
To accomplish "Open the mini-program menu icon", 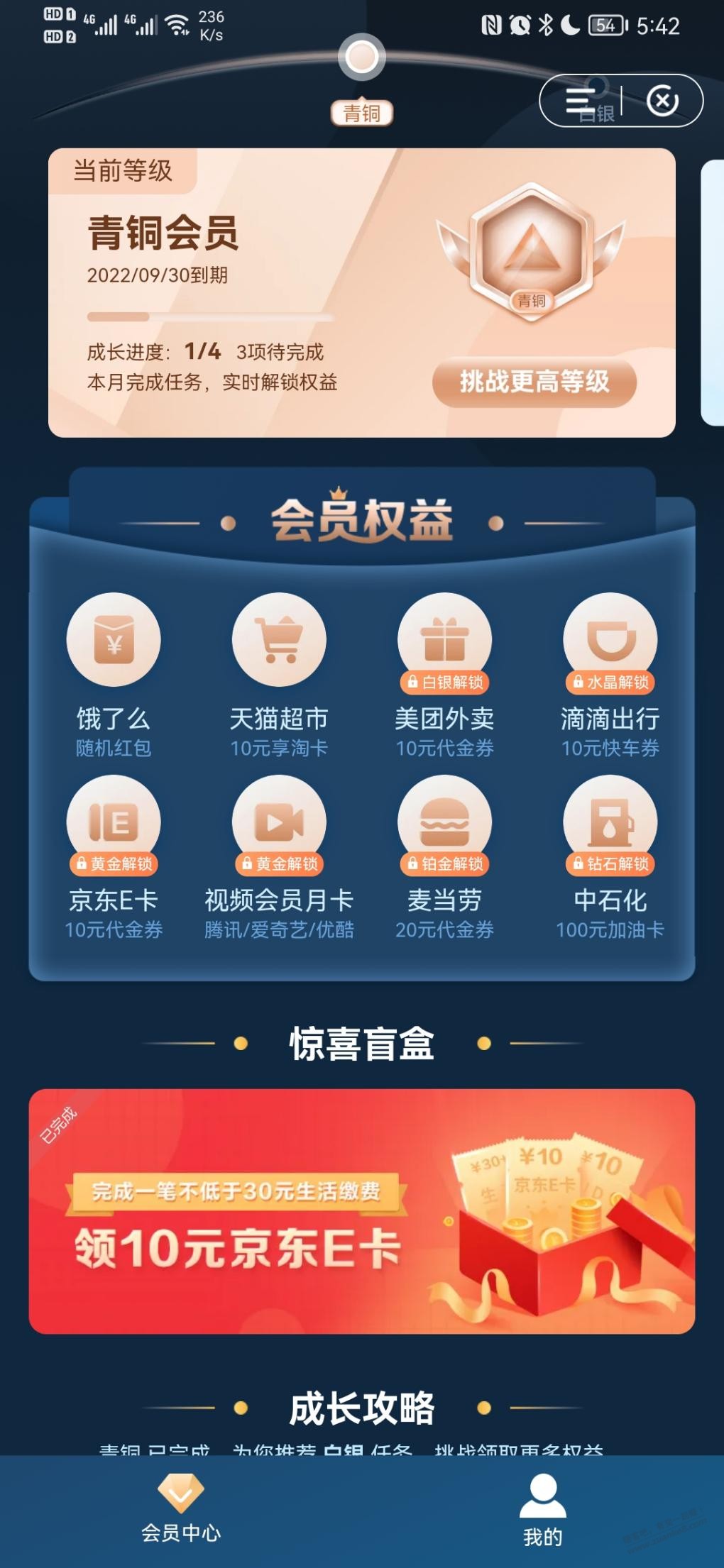I will click(581, 101).
